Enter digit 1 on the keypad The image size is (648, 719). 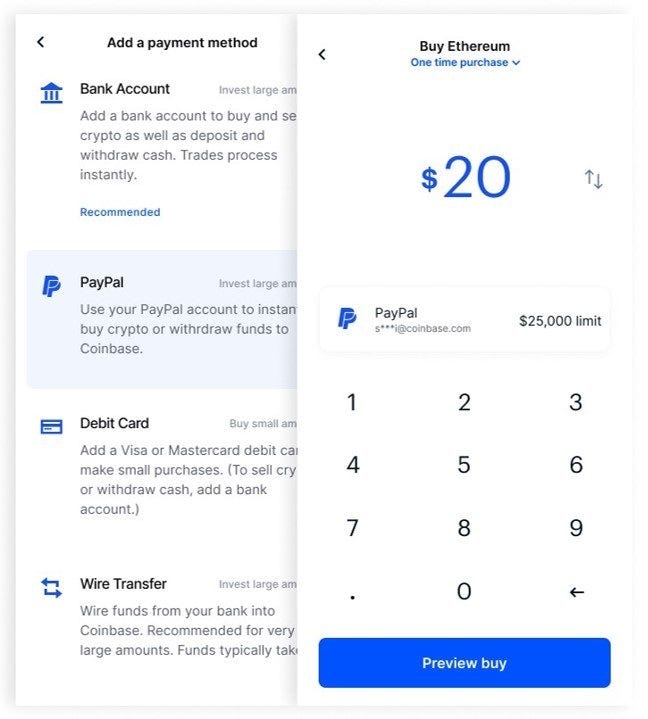pyautogui.click(x=352, y=403)
